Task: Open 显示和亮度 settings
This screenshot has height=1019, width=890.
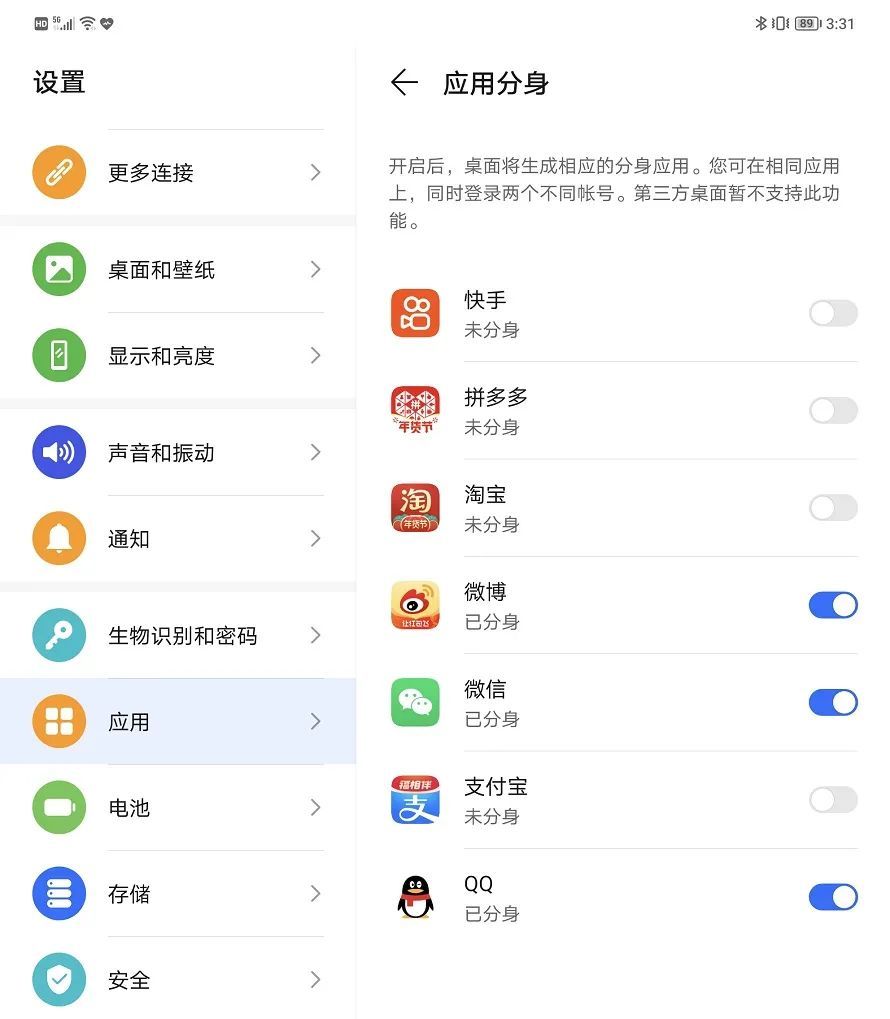Action: pyautogui.click(x=178, y=355)
